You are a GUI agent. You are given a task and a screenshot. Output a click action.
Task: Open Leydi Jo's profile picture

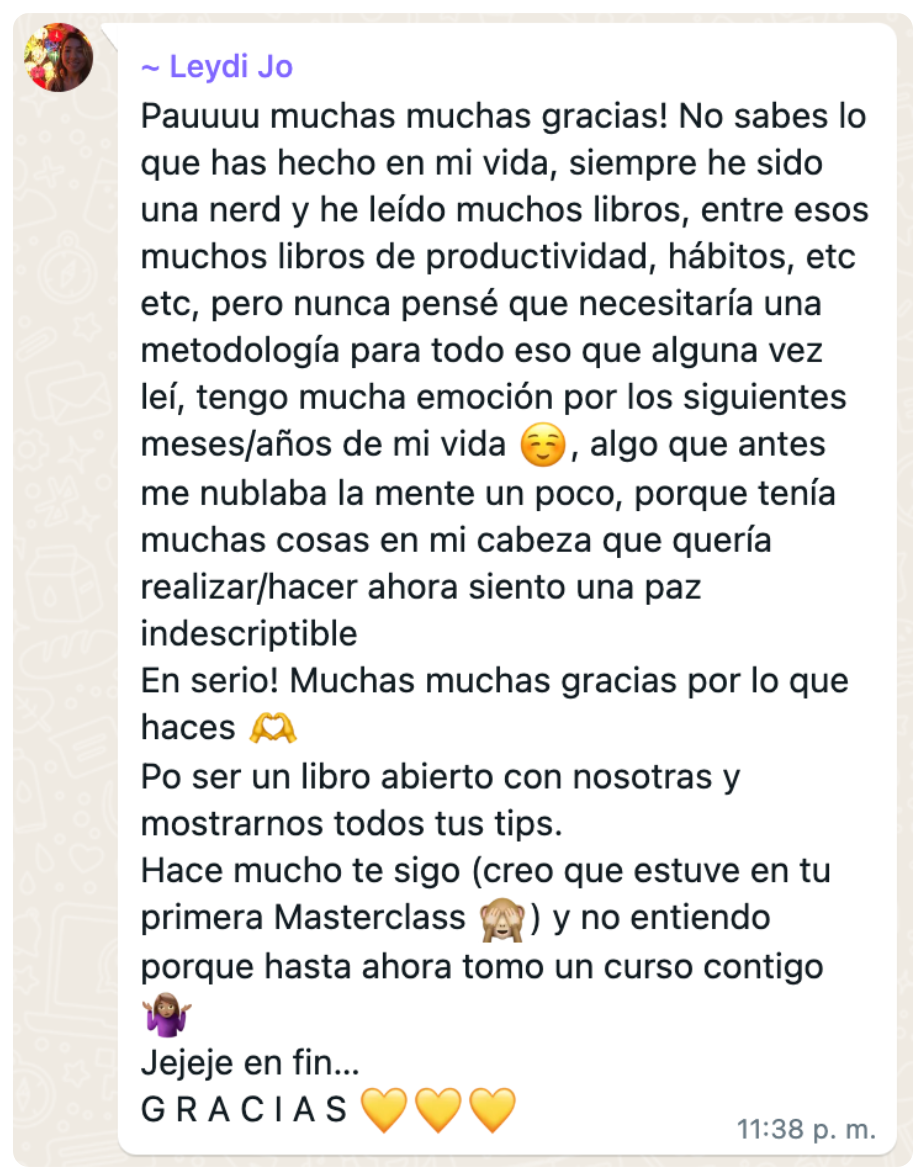tap(59, 59)
